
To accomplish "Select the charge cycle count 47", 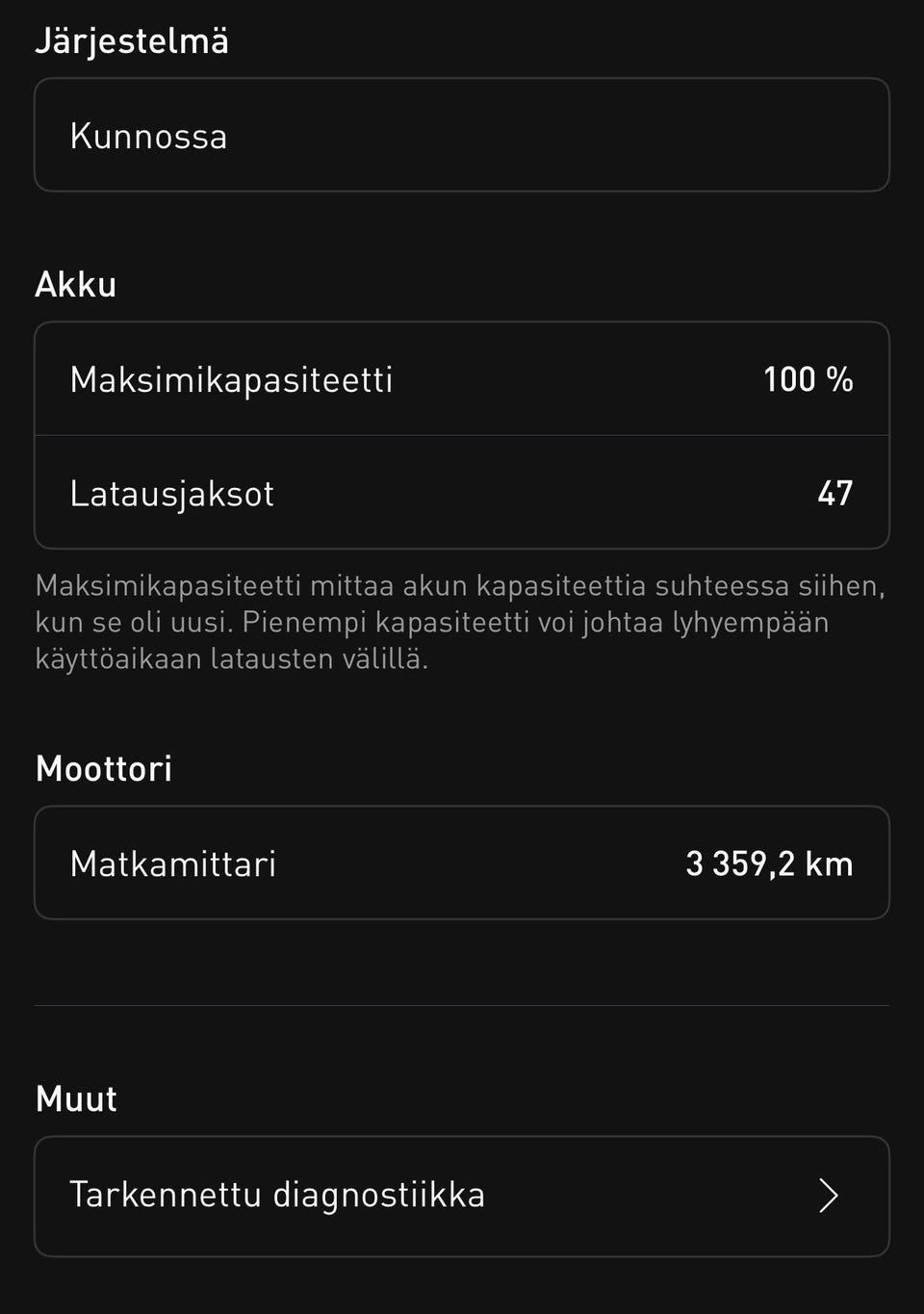I will point(835,492).
